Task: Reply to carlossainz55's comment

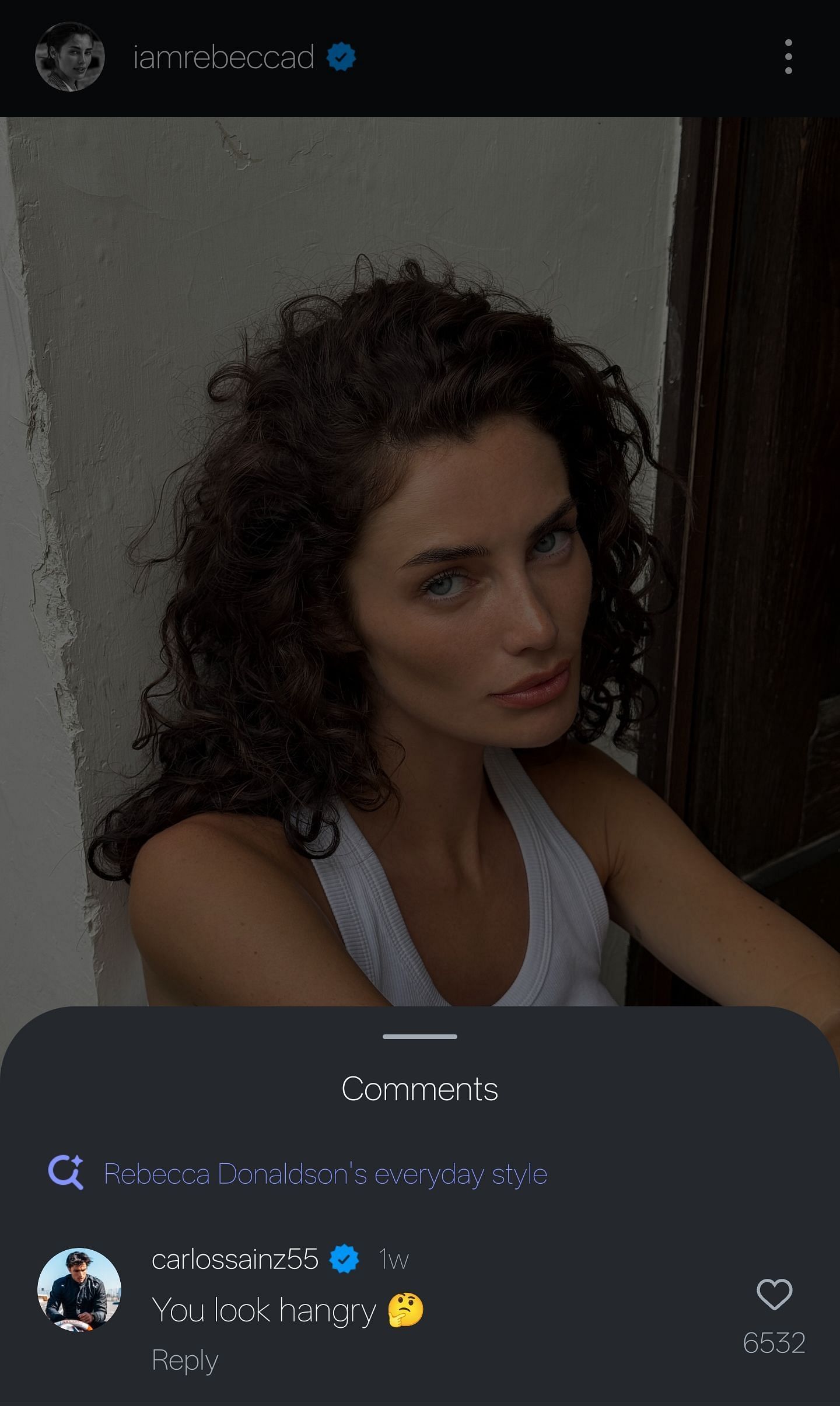Action: pyautogui.click(x=184, y=1359)
